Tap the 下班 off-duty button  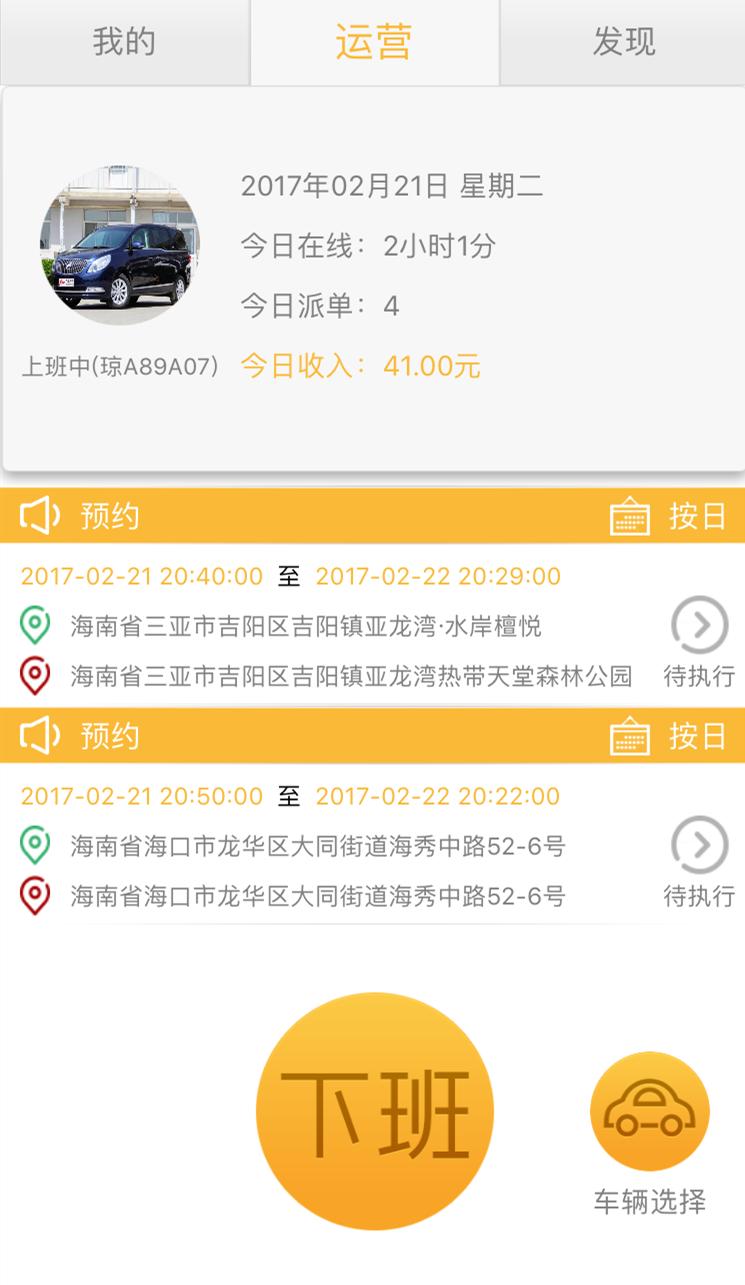375,1111
